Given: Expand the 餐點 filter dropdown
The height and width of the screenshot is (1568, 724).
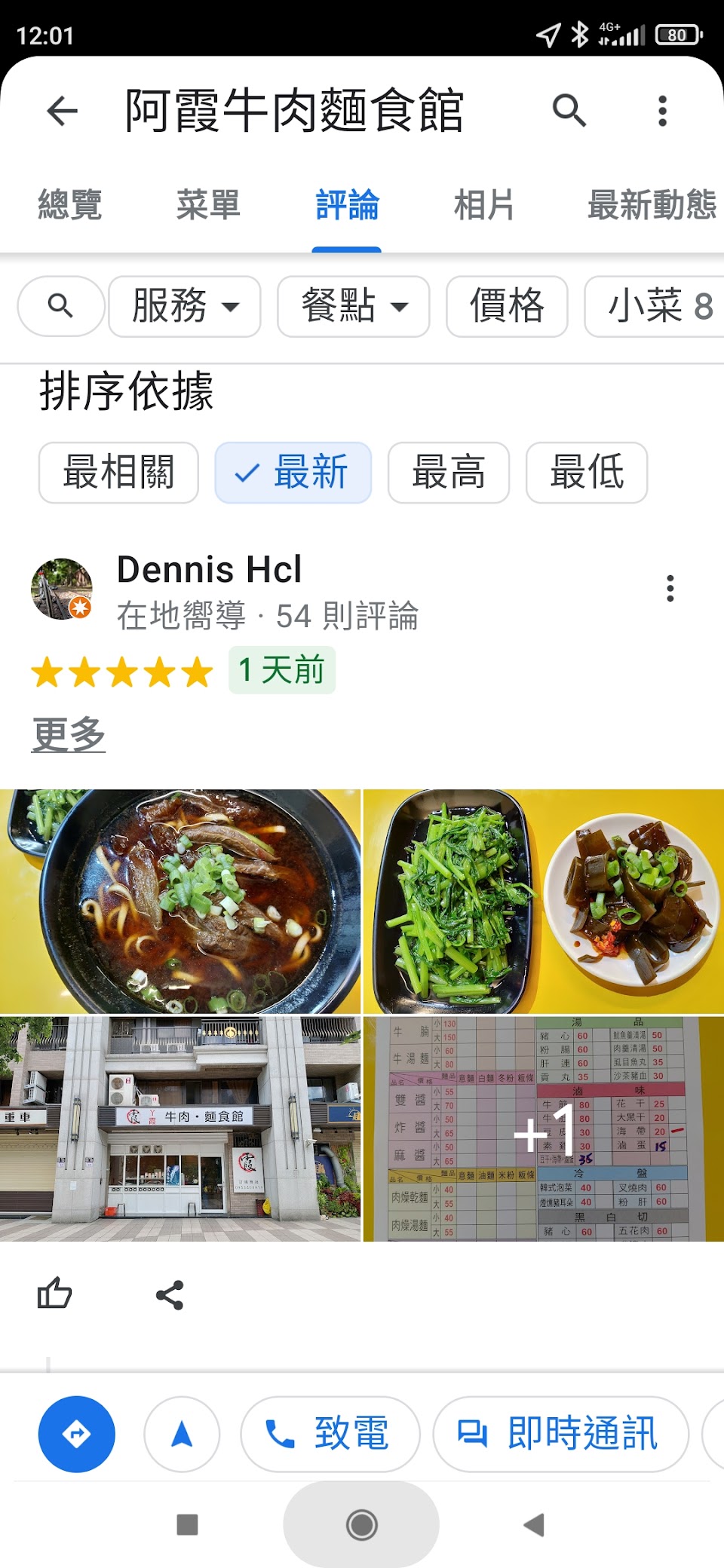Looking at the screenshot, I should point(354,306).
